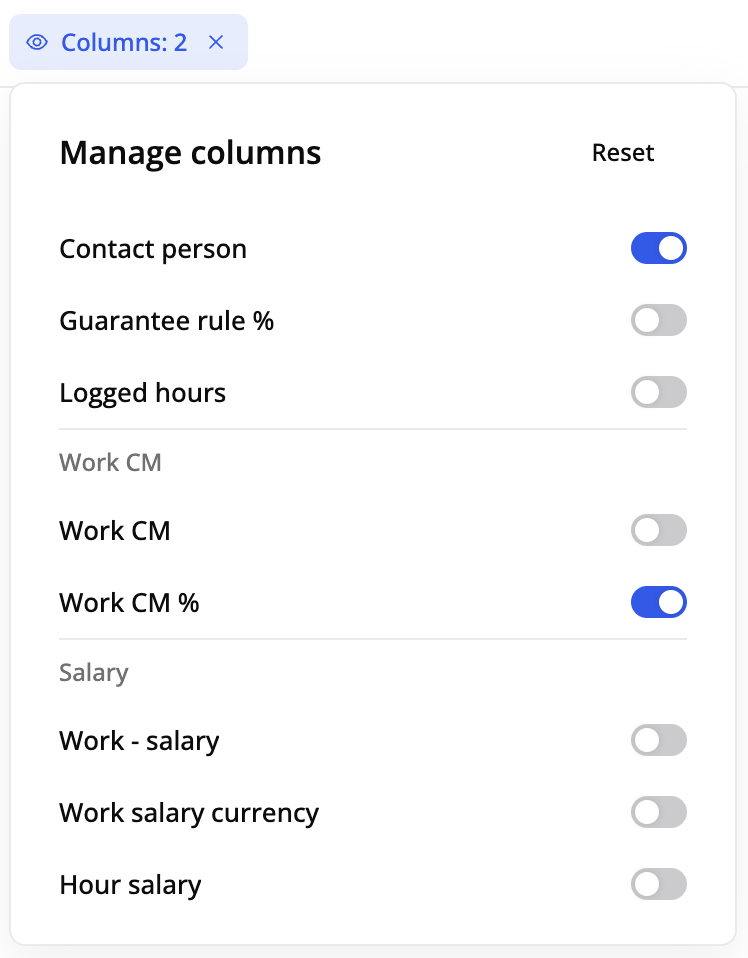Viewport: 748px width, 958px height.
Task: Enable the Work salary currency column
Action: pyautogui.click(x=658, y=813)
